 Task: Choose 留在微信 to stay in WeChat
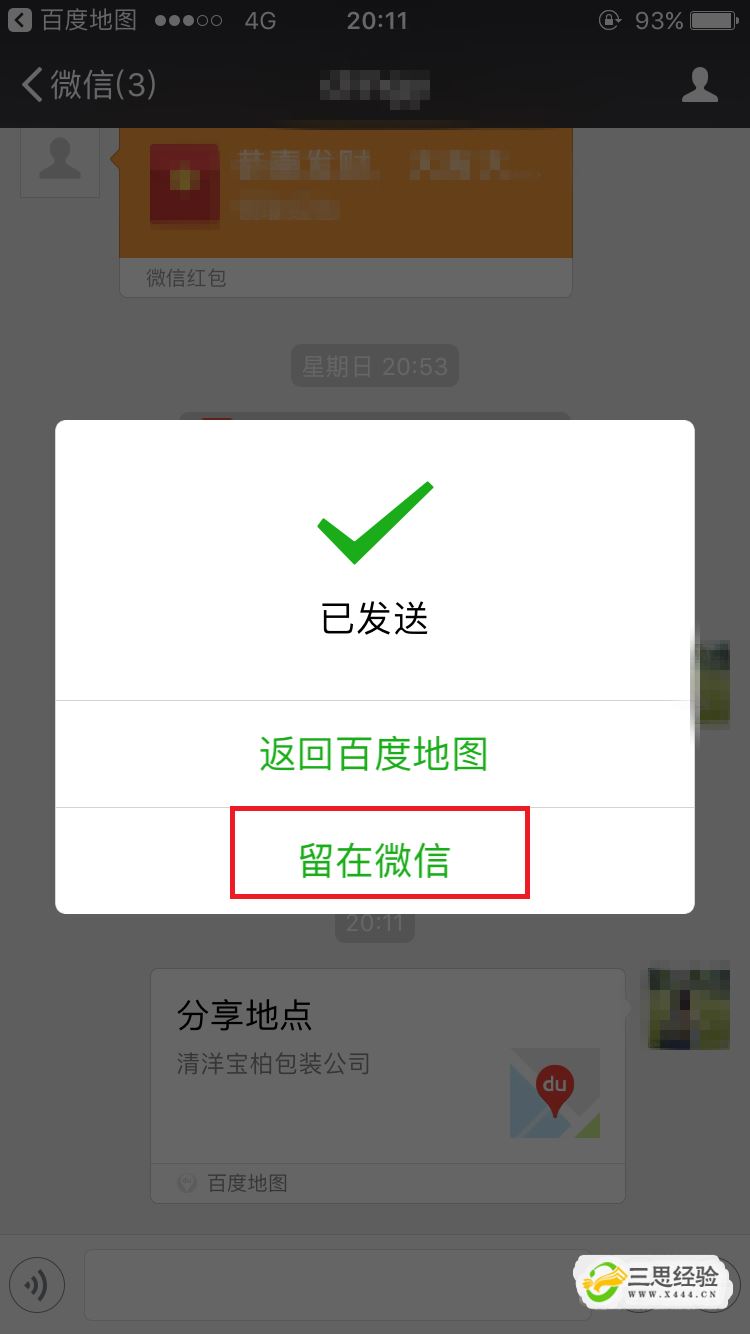375,860
